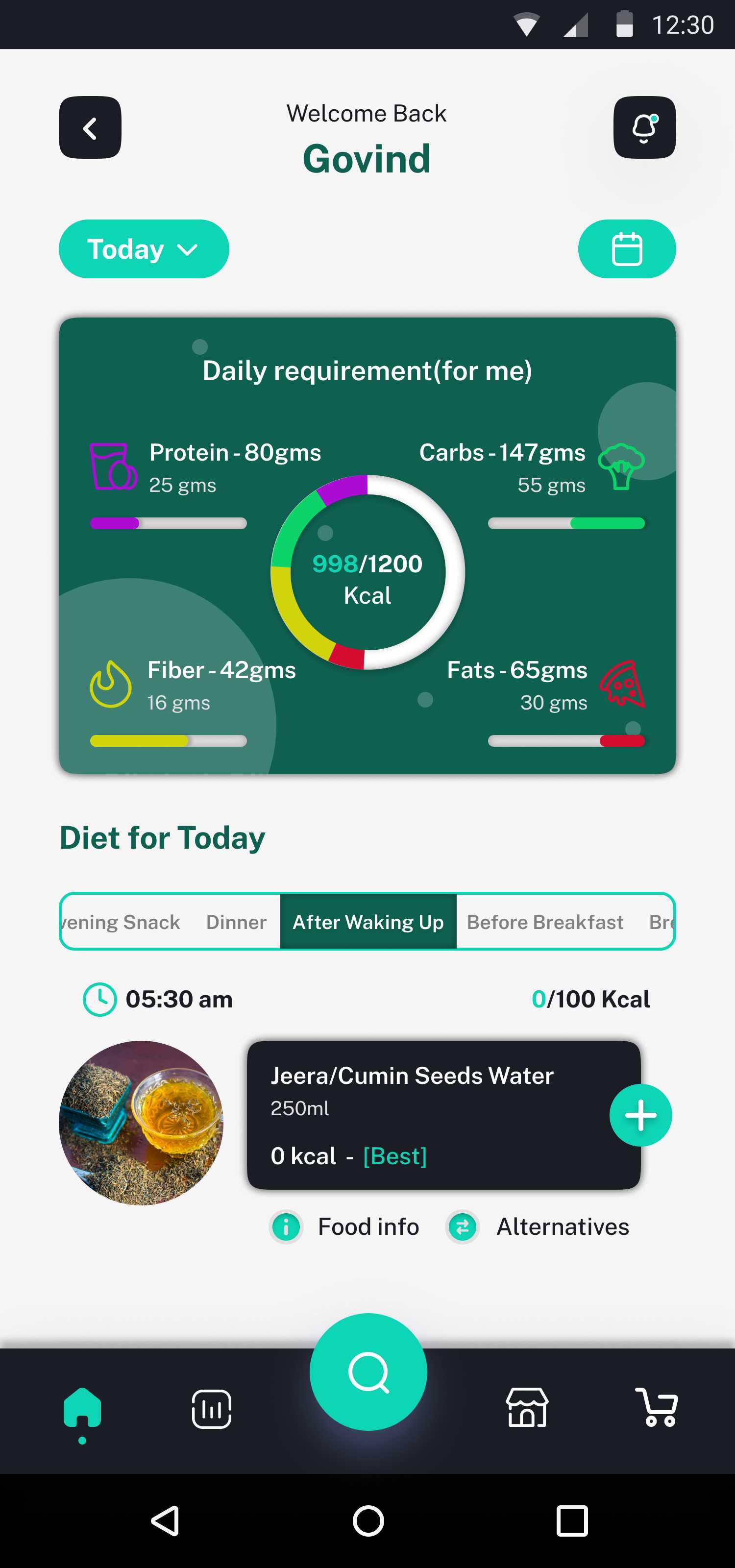Open the stats chart tab
This screenshot has width=735, height=1568.
coord(211,1409)
